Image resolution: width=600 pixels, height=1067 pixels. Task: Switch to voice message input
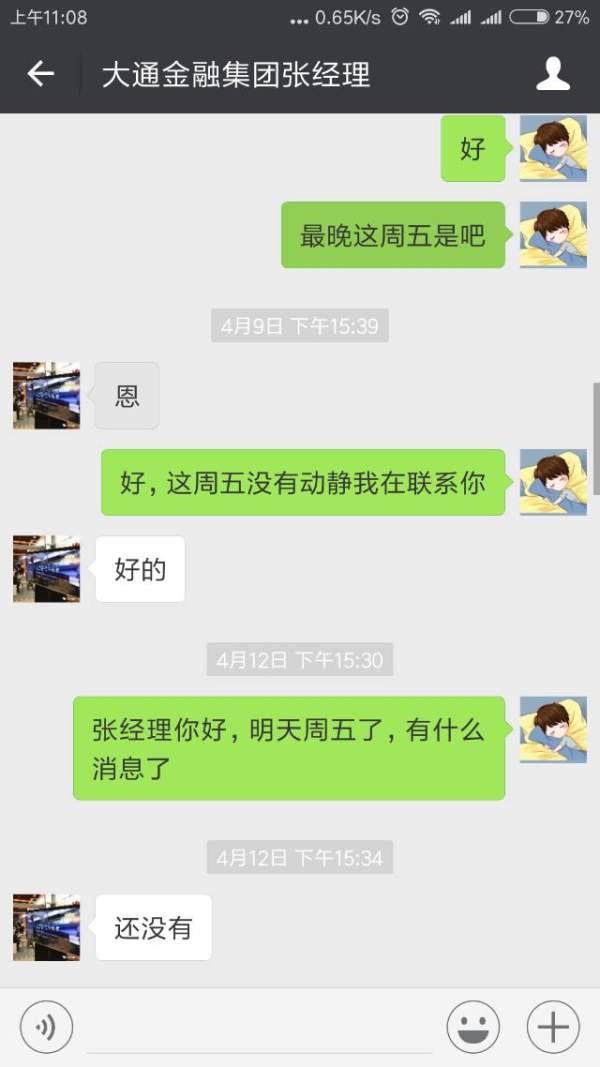pos(47,1027)
